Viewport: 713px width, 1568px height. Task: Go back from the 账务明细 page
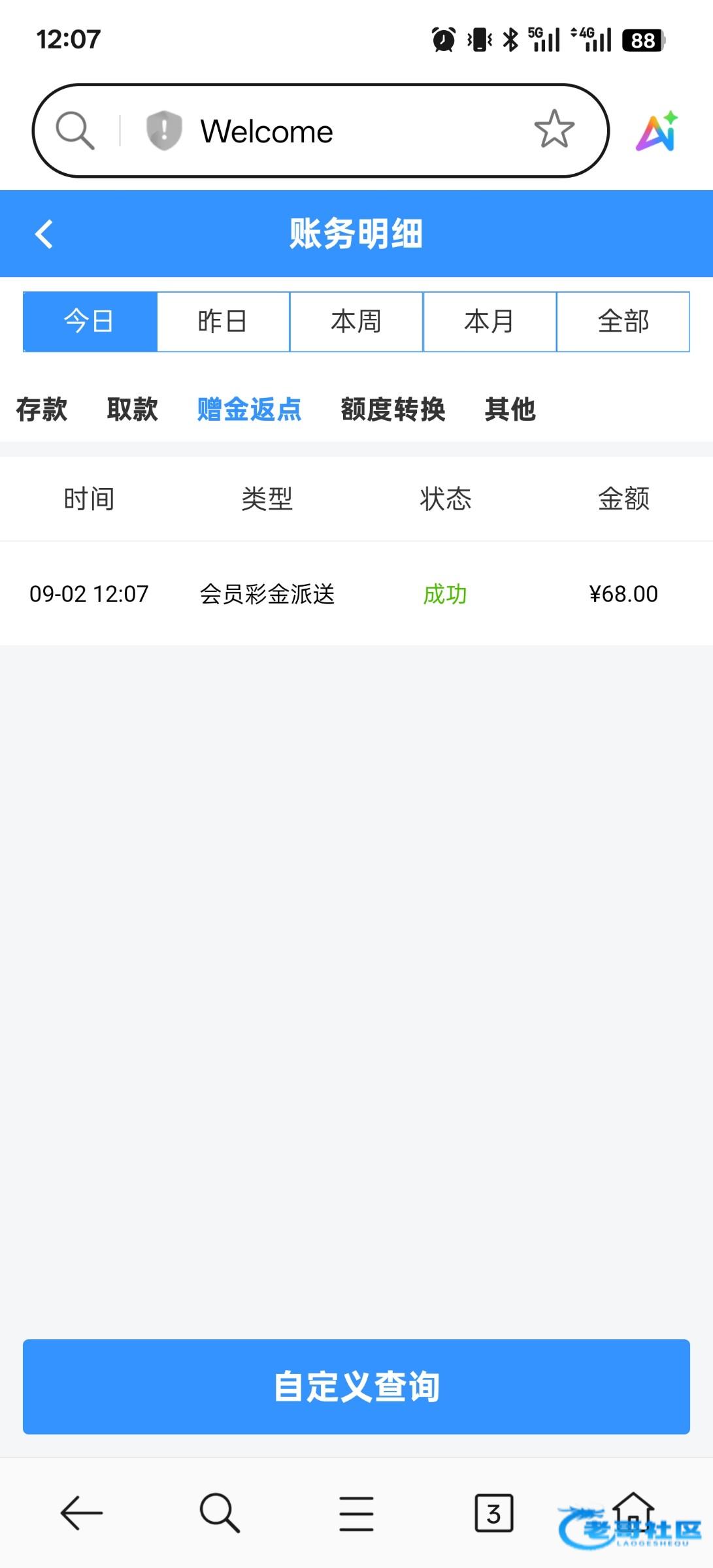point(44,234)
